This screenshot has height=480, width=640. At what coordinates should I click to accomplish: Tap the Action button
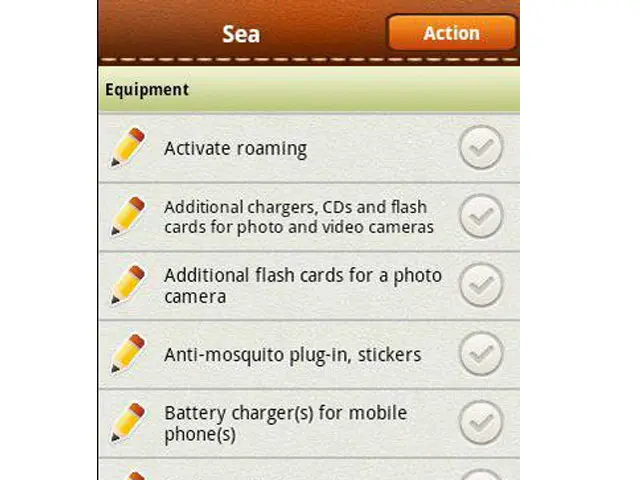pos(451,33)
